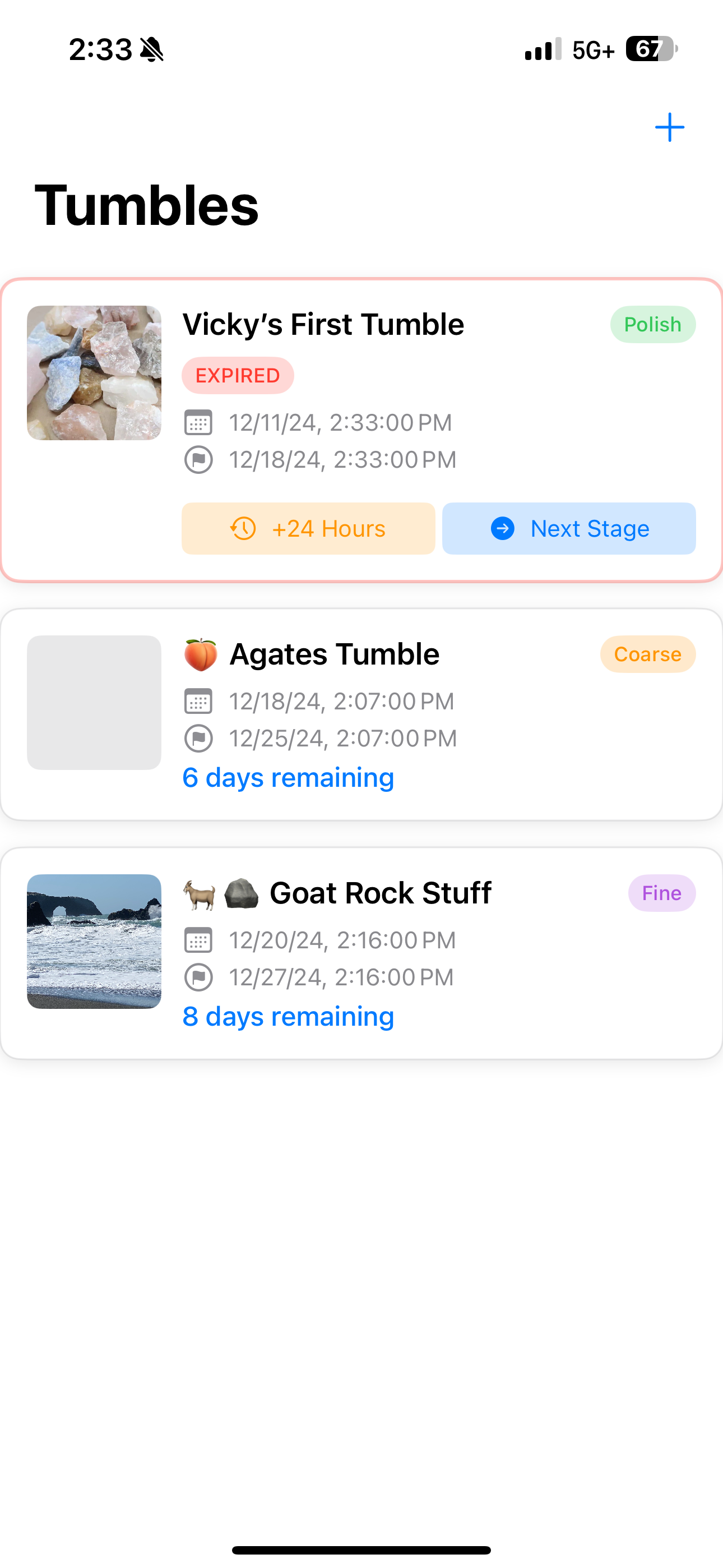Tap the plus icon to add a new tumble
Image resolution: width=723 pixels, height=1568 pixels.
click(669, 127)
